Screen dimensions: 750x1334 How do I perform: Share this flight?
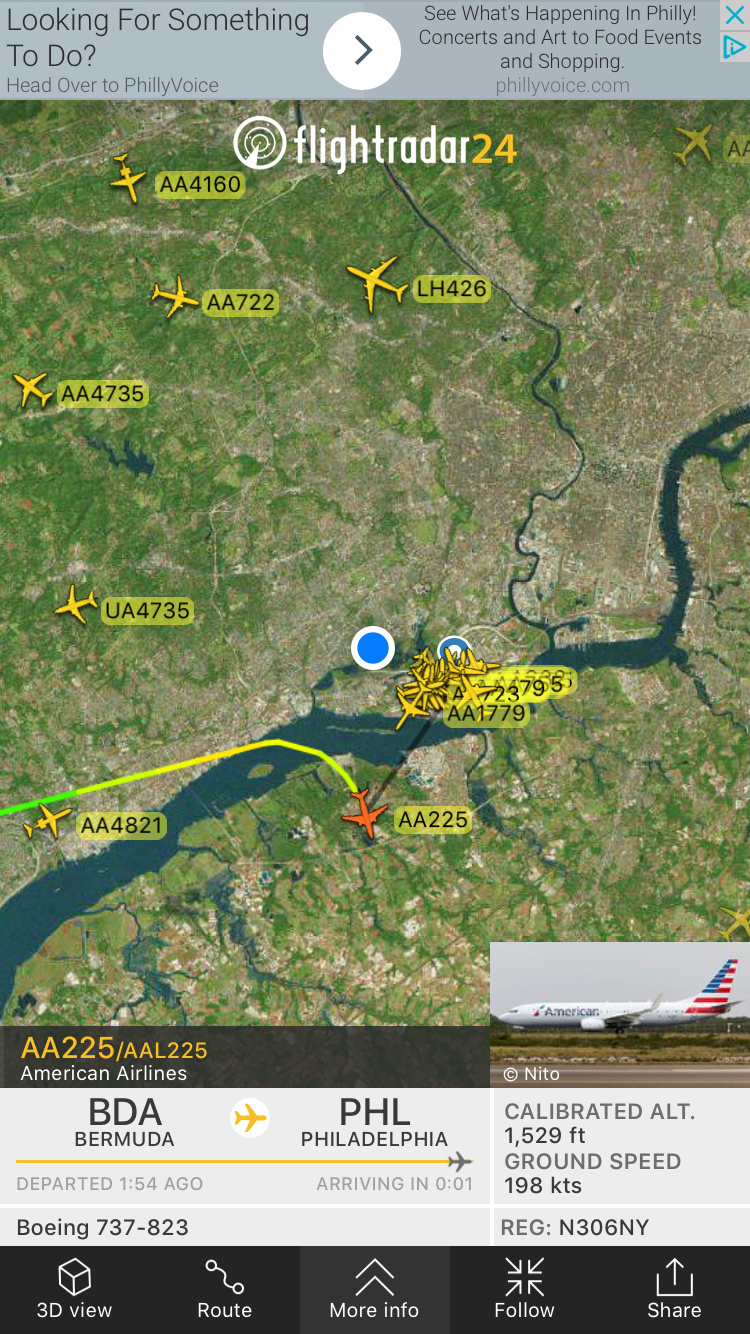pyautogui.click(x=674, y=1289)
